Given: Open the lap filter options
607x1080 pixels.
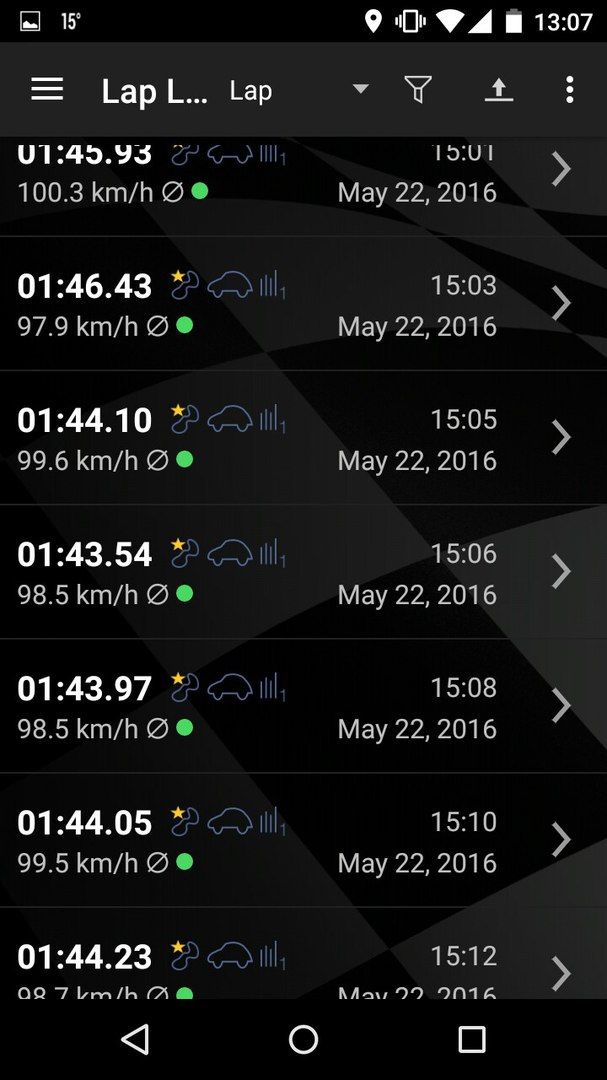Looking at the screenshot, I should click(x=418, y=90).
